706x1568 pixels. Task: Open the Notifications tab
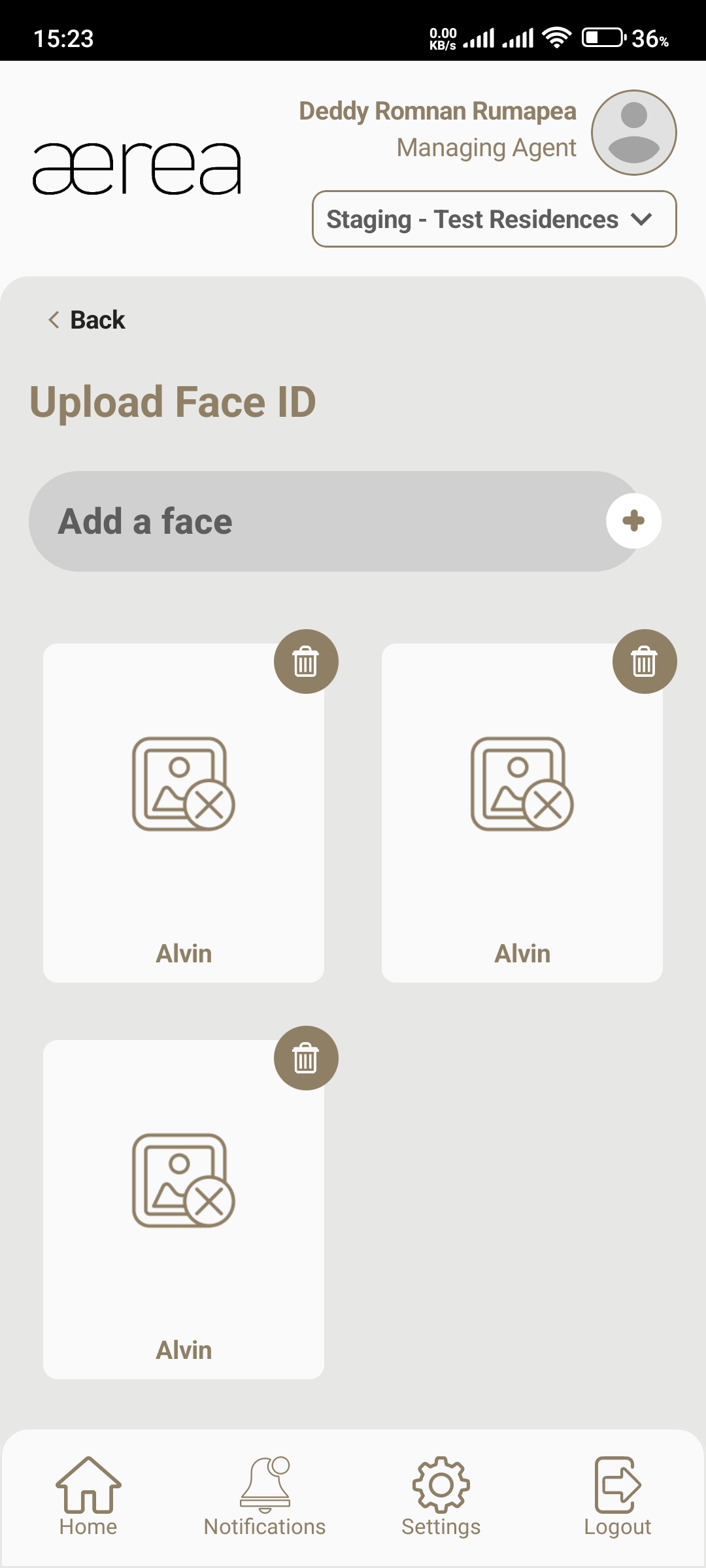[265, 1497]
